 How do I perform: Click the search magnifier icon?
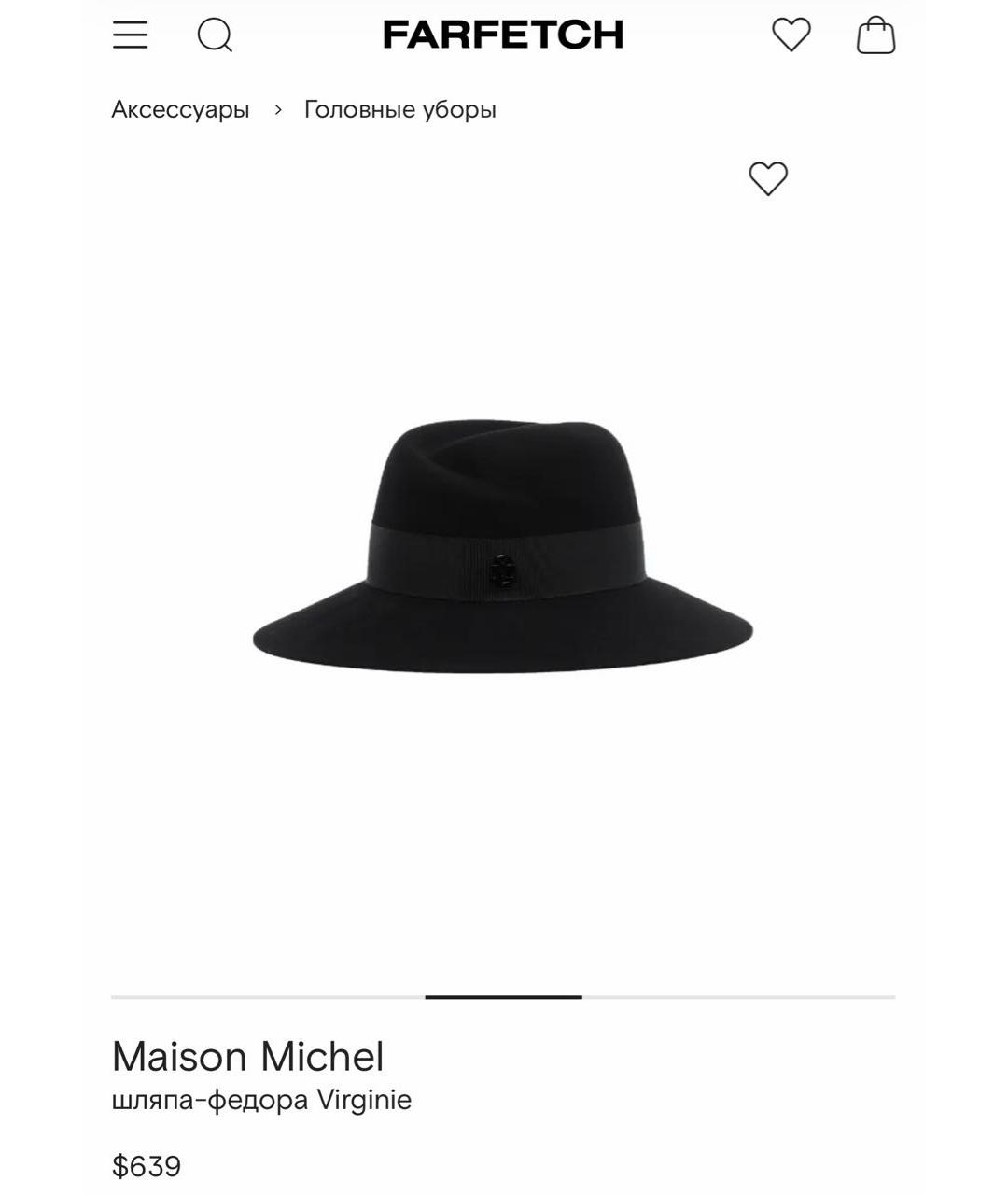coord(217,35)
